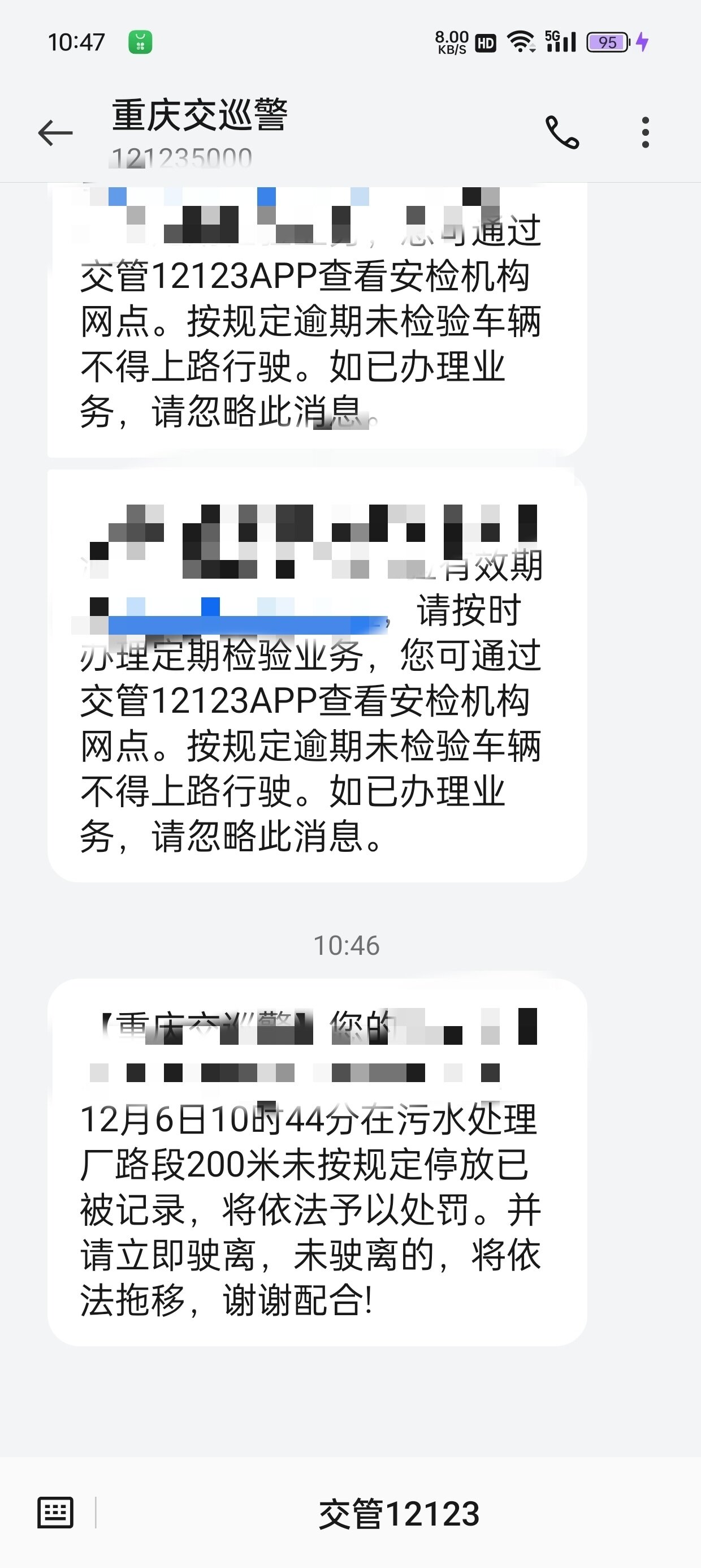Go back using the top-left arrow
This screenshot has height=1568, width=701.
[55, 133]
